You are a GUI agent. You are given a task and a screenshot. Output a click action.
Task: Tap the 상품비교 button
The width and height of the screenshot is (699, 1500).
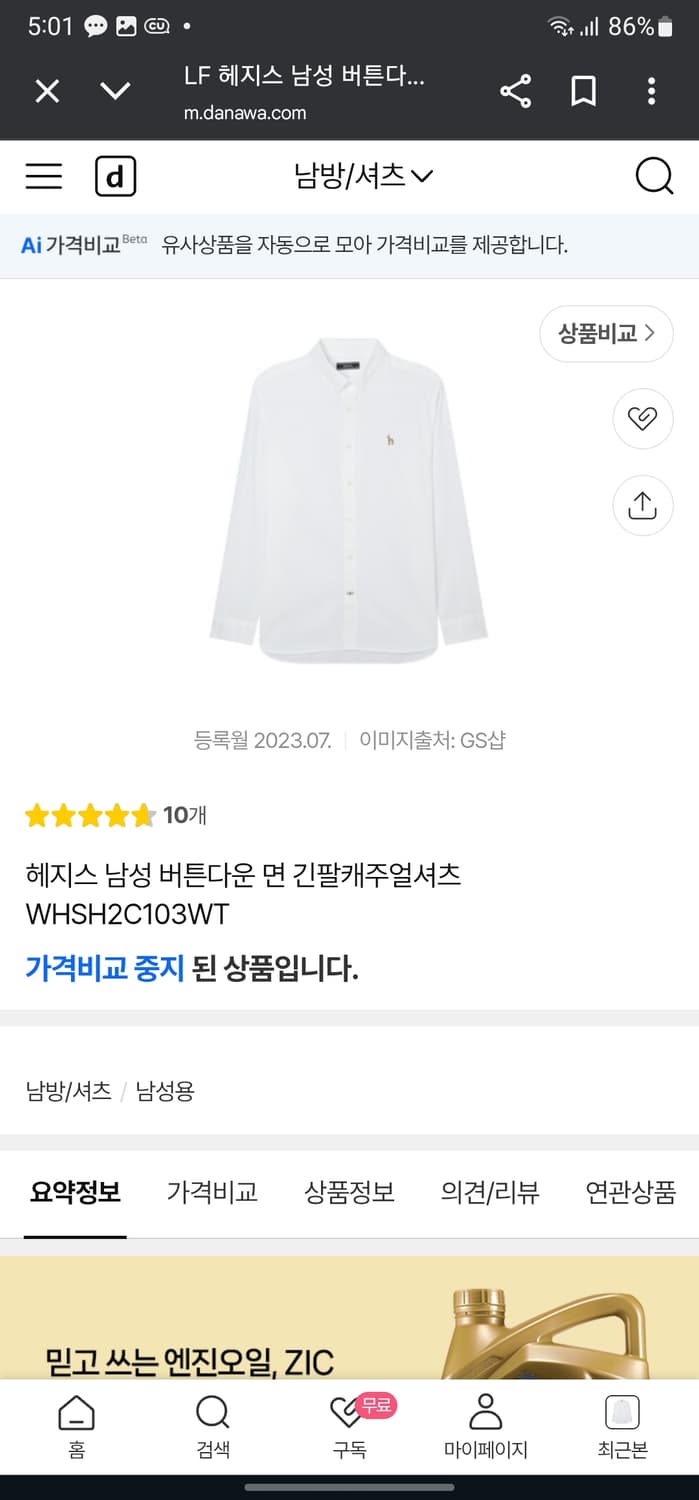click(606, 333)
